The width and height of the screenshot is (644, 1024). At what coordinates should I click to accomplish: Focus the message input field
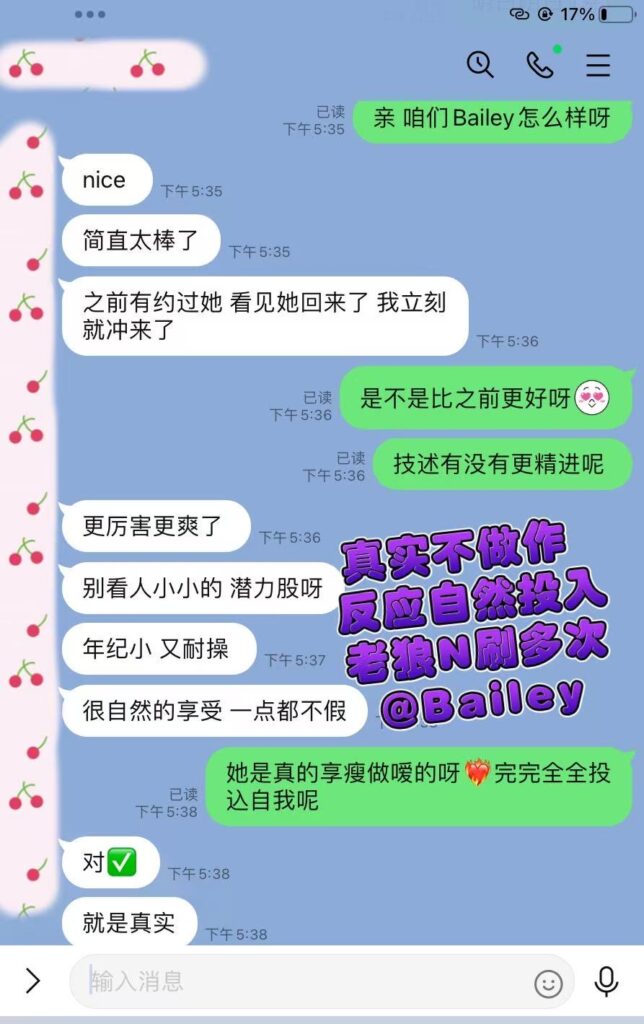[300, 981]
